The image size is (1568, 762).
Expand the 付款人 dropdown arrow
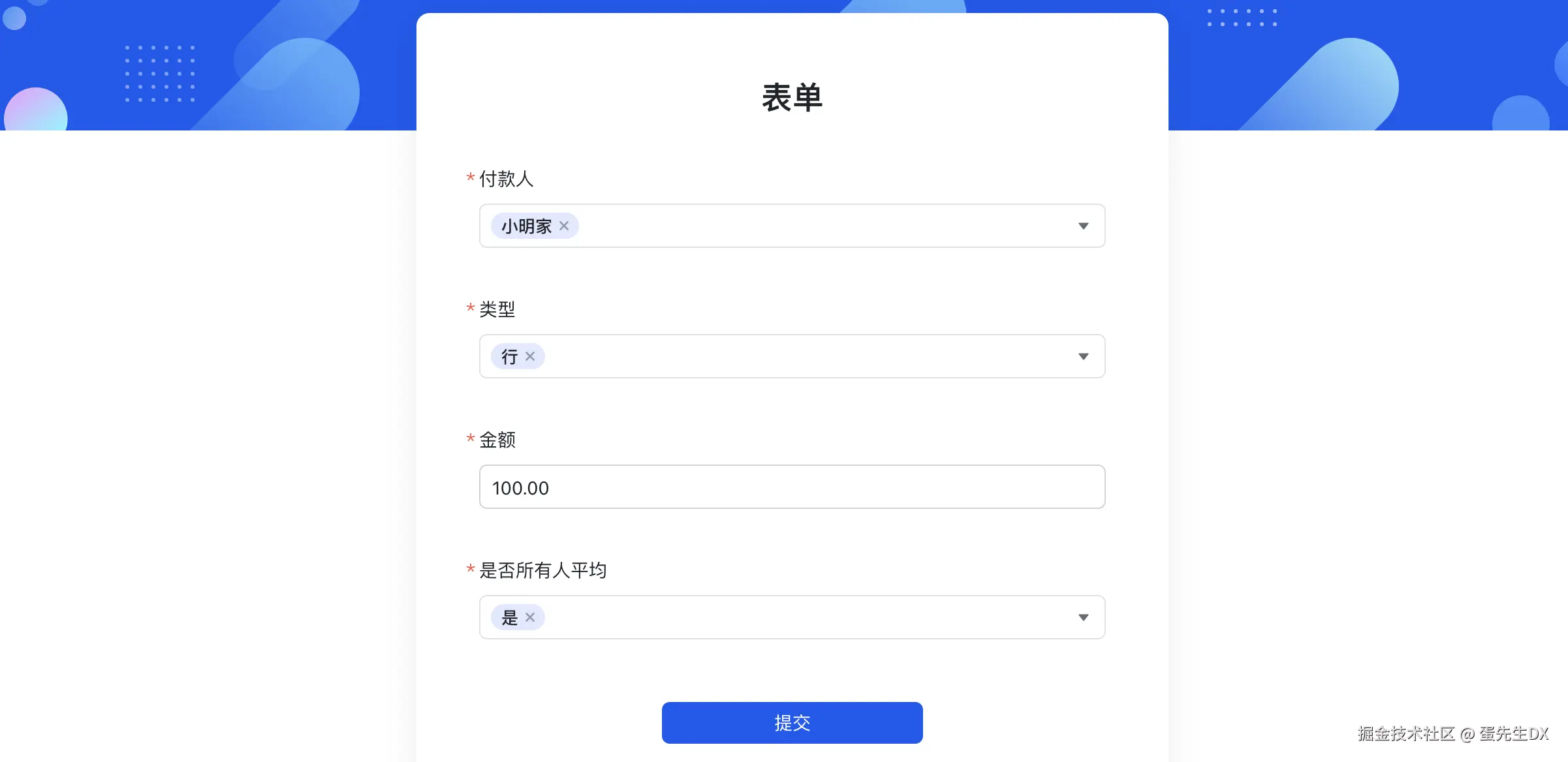1083,226
